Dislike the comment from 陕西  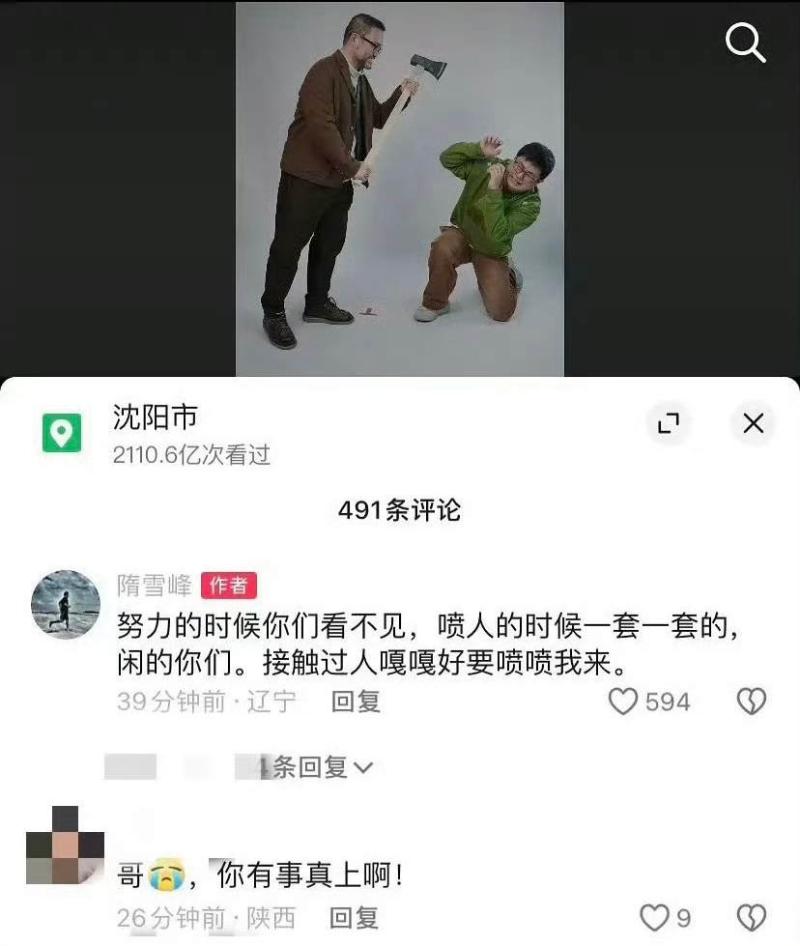pos(751,917)
